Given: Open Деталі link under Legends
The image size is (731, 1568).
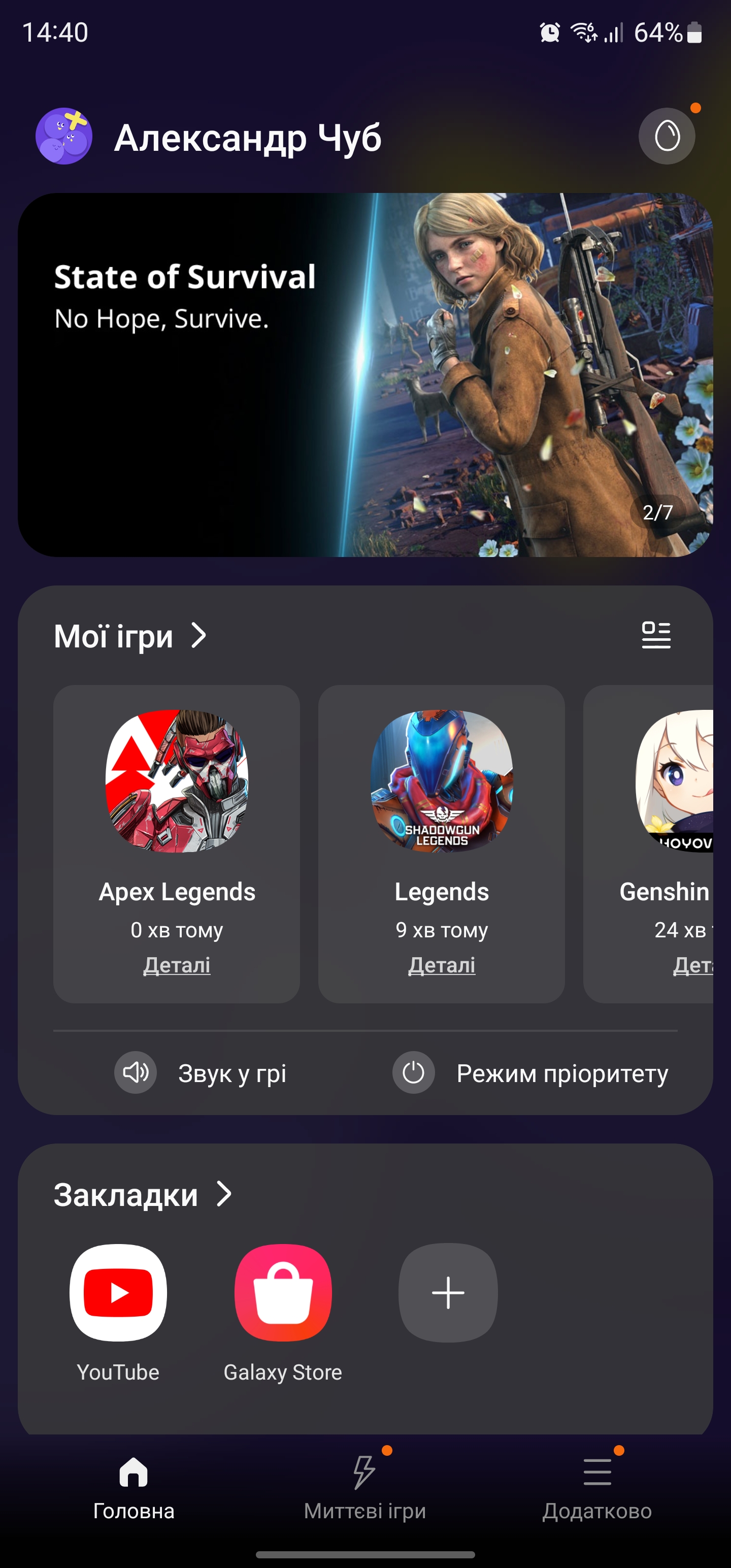Looking at the screenshot, I should tap(441, 965).
